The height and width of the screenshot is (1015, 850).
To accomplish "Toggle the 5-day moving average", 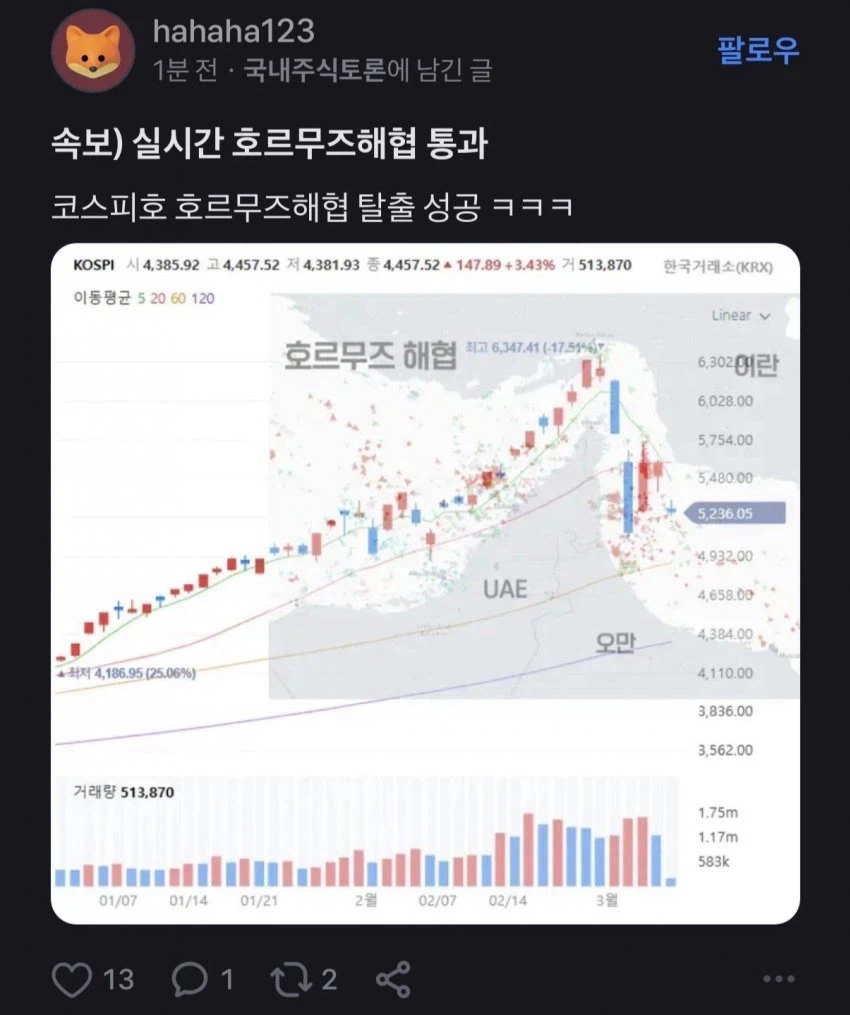I will point(140,297).
